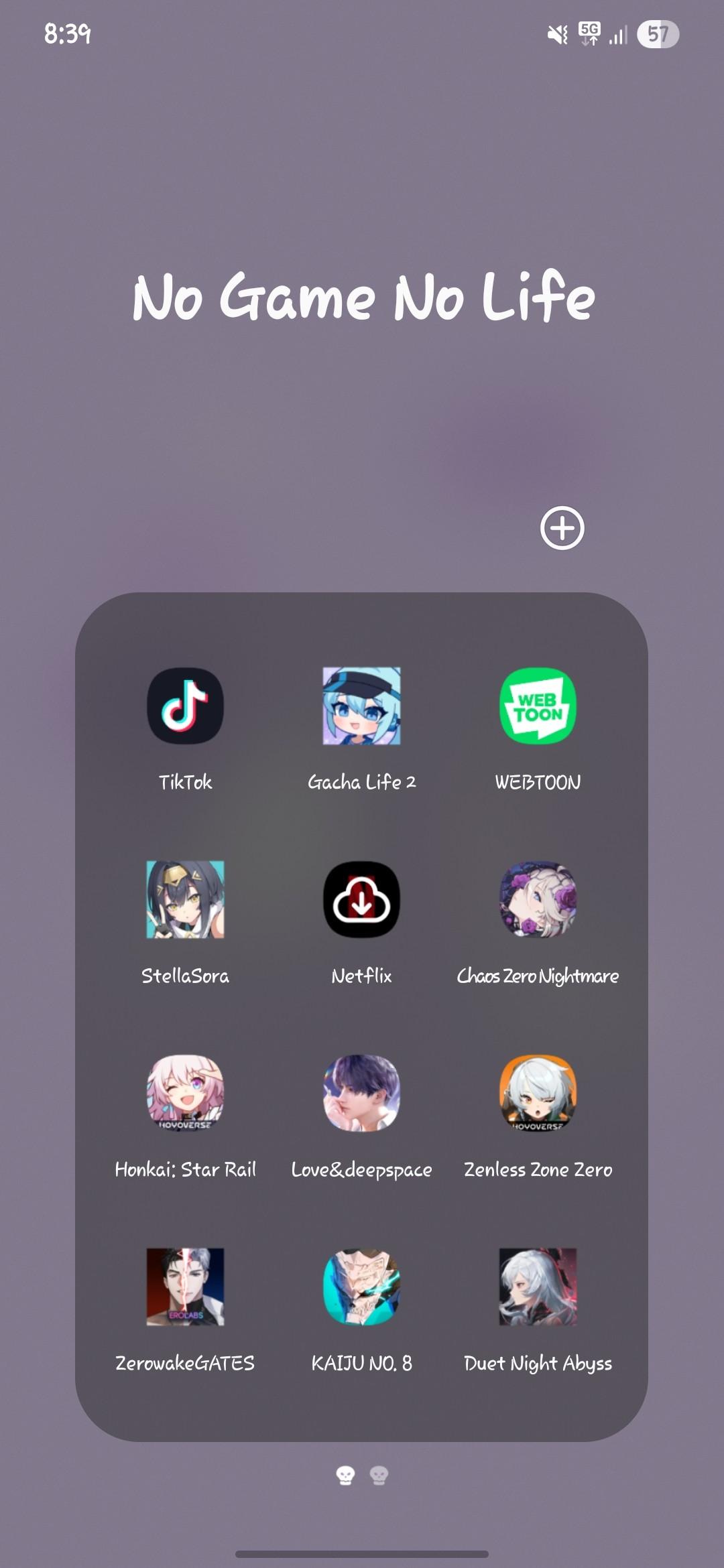Rename the folder title No Game No Life
This screenshot has height=1568, width=724.
coord(363,296)
